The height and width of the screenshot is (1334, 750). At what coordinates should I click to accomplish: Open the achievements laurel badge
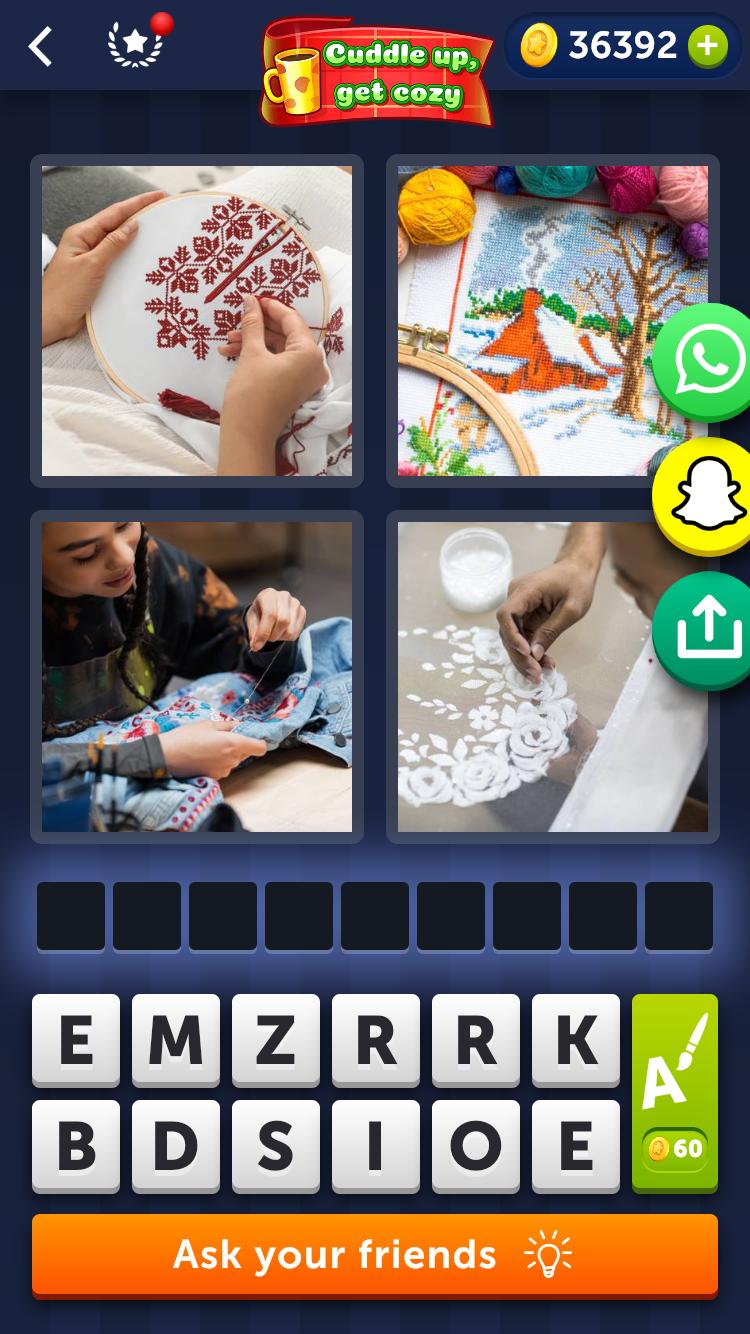135,45
